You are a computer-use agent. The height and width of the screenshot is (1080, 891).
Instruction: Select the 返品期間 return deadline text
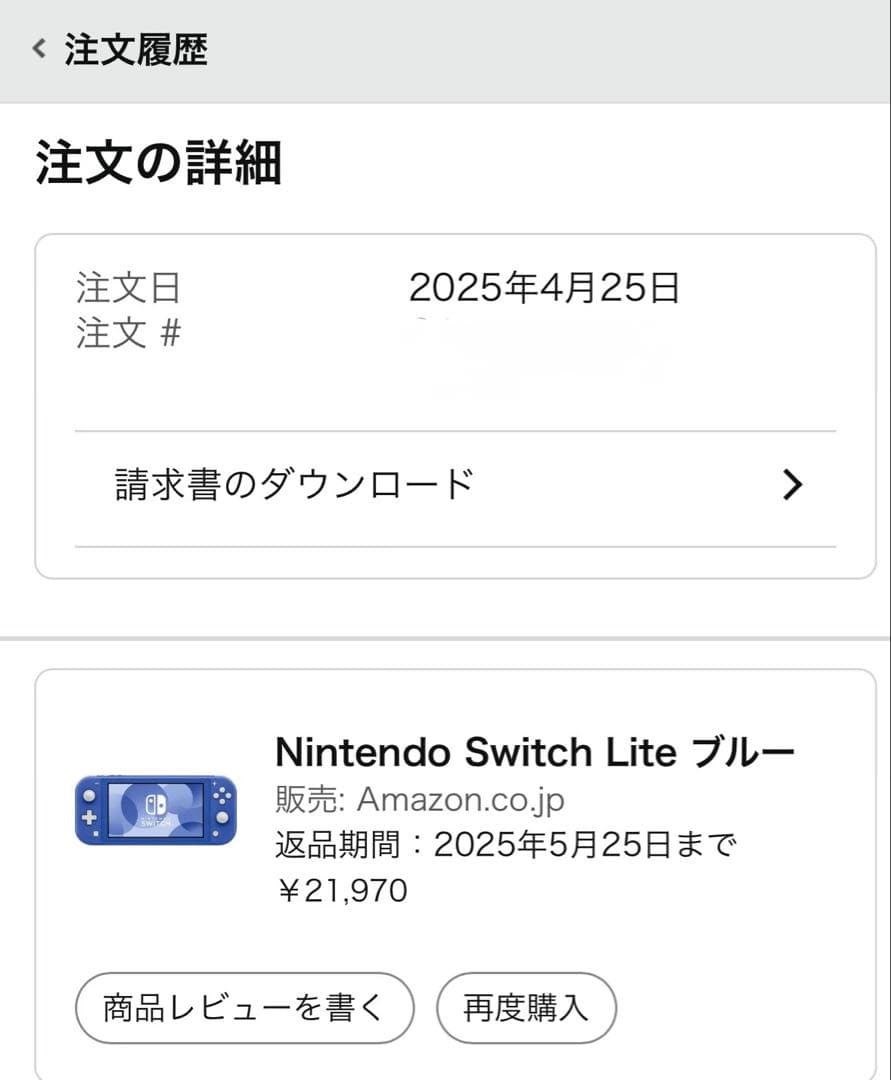pyautogui.click(x=504, y=845)
